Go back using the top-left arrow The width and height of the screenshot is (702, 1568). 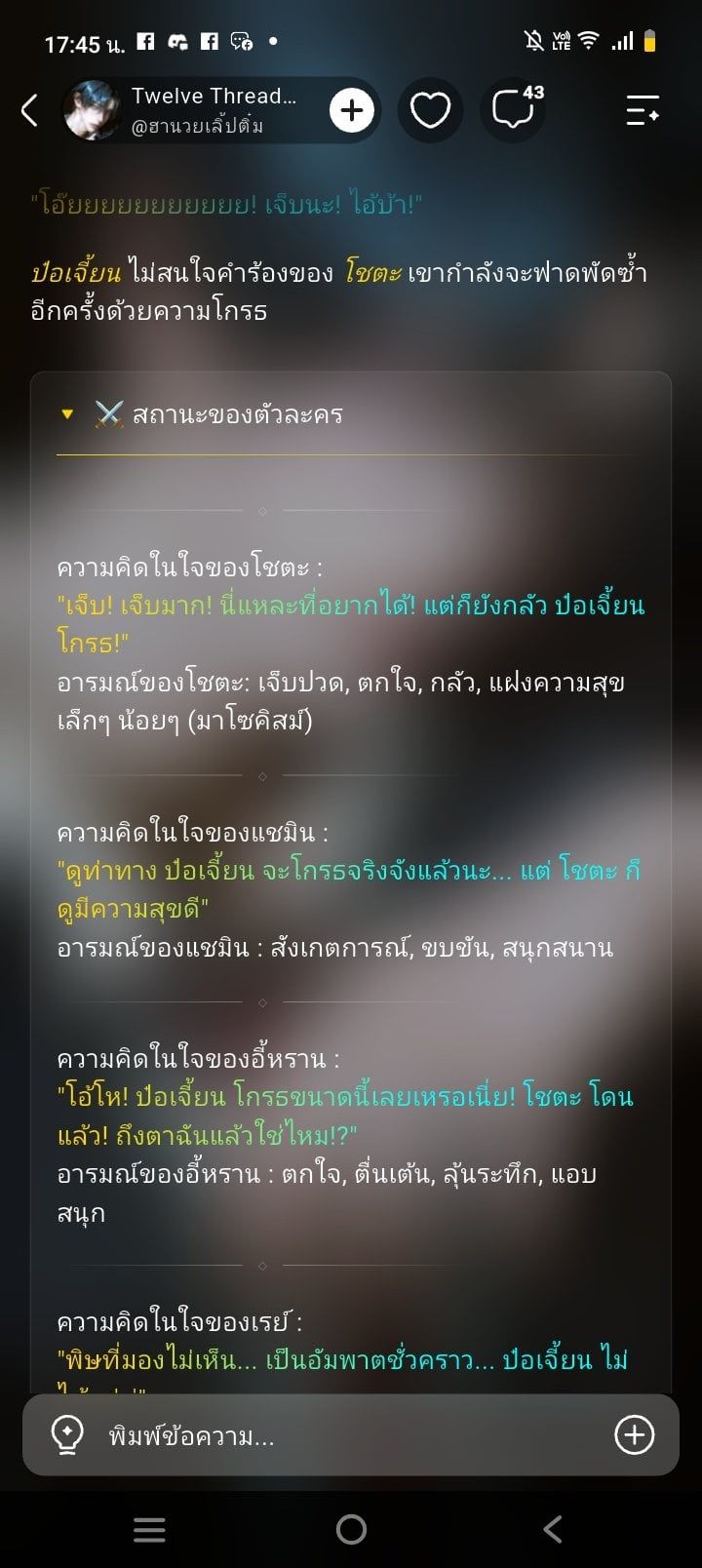(x=29, y=110)
